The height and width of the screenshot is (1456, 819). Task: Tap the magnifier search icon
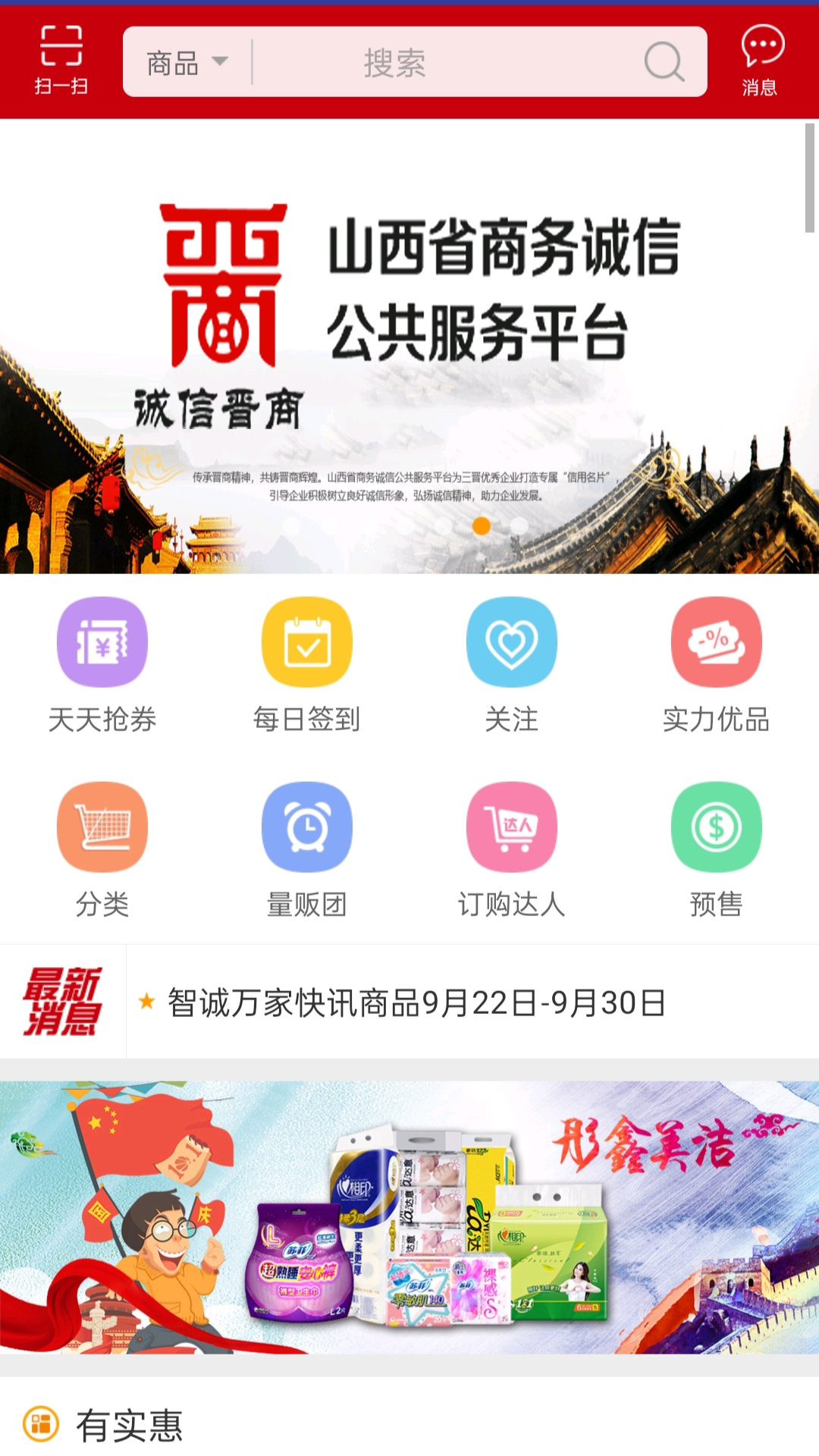664,62
